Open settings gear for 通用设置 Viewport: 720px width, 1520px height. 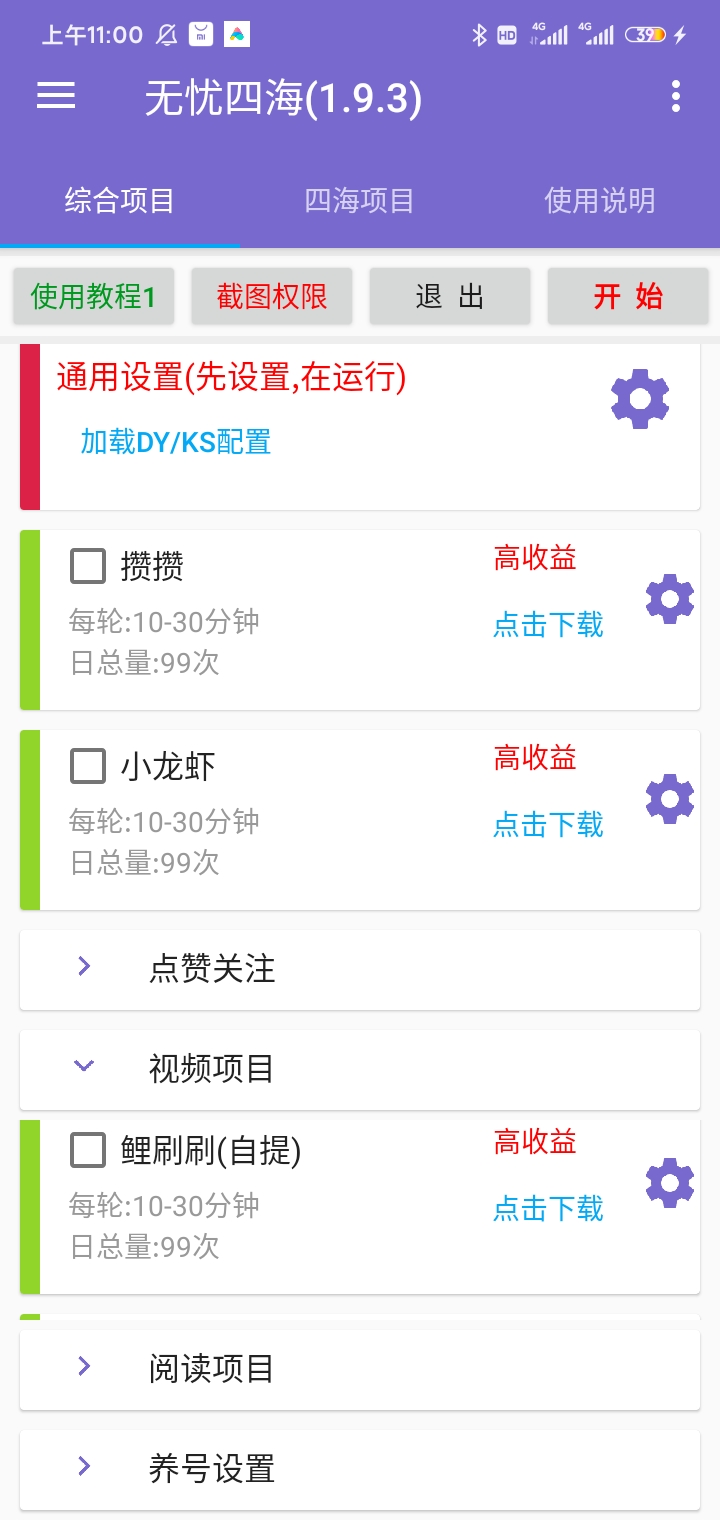pos(640,397)
